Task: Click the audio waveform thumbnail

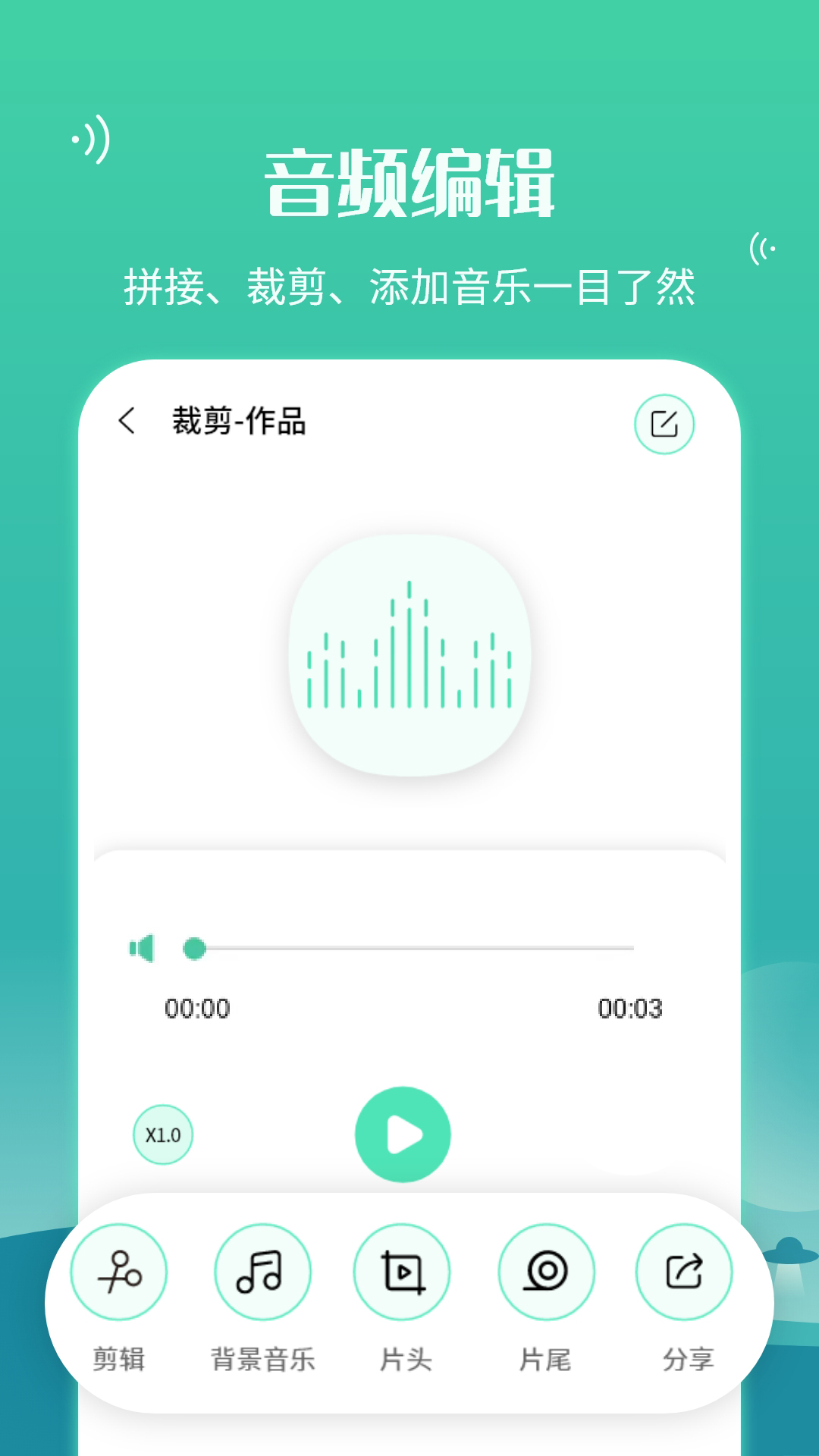Action: pos(409,658)
